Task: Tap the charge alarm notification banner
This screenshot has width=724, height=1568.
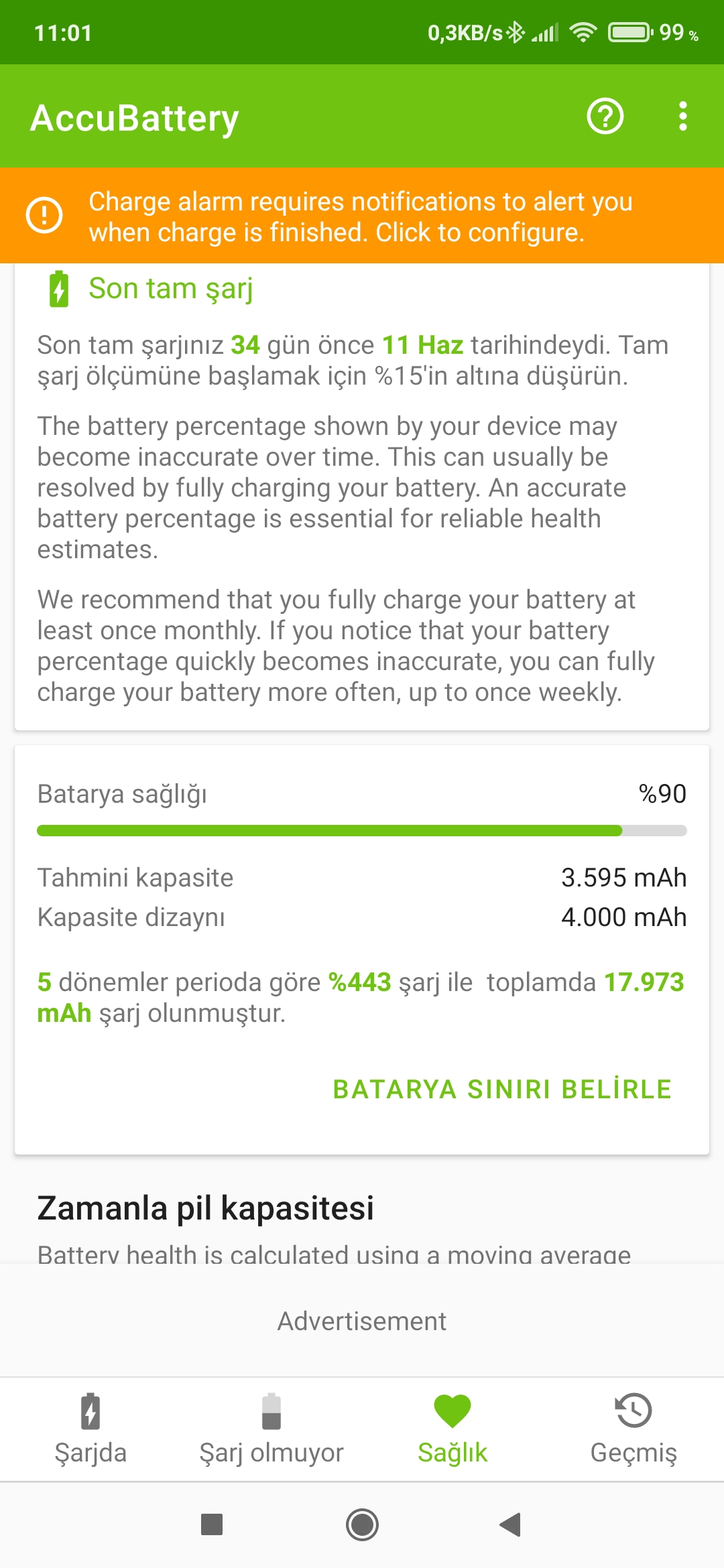Action: 362,216
